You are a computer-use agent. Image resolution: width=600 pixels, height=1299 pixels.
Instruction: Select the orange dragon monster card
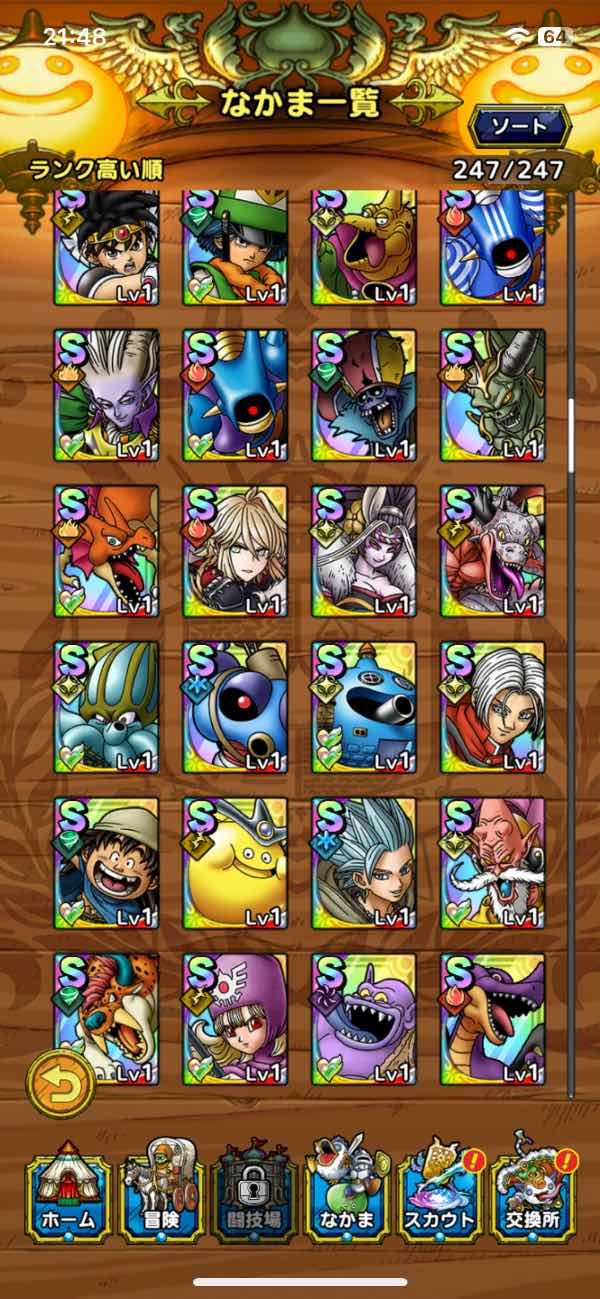coord(107,551)
